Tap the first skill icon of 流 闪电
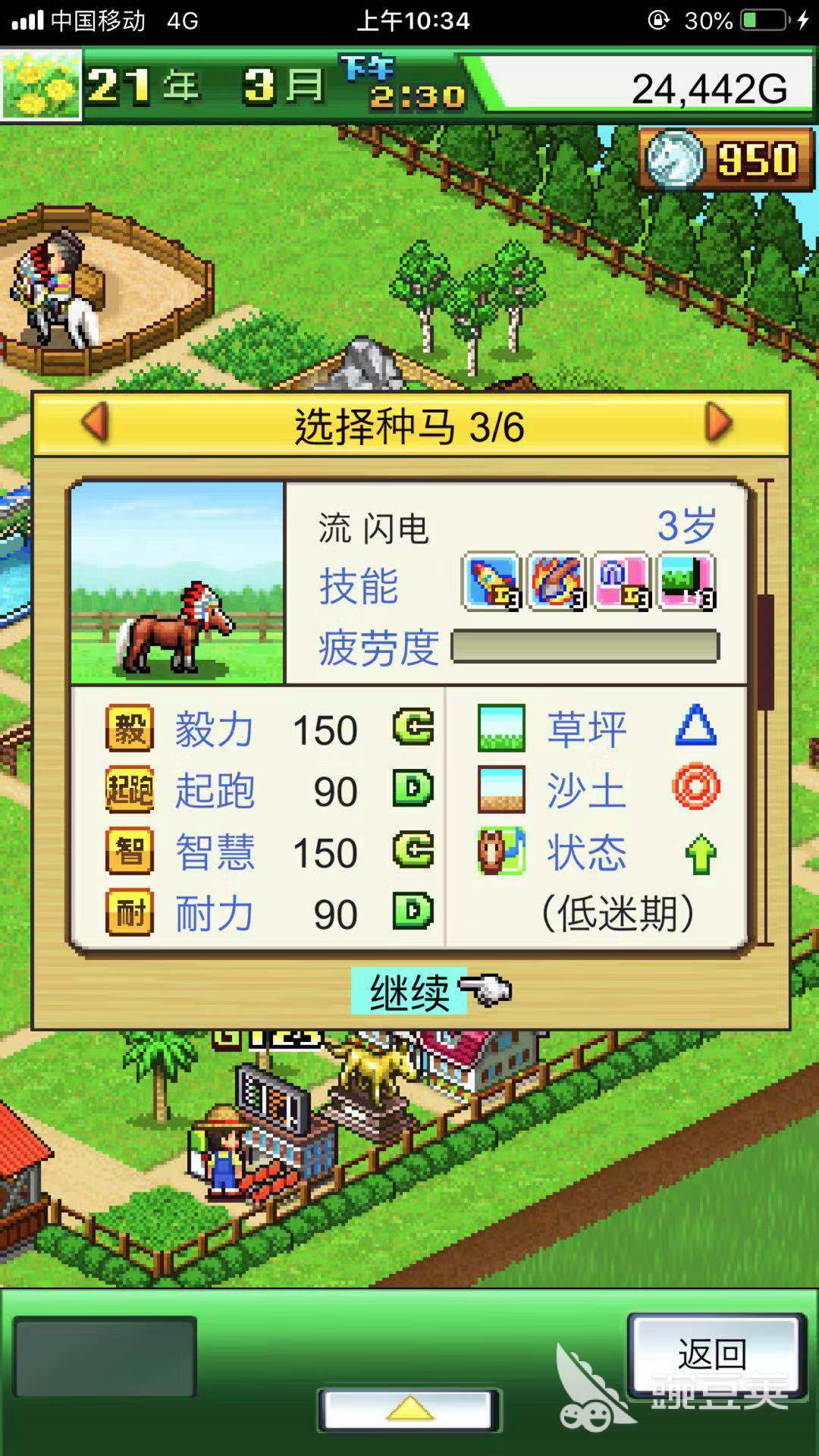This screenshot has width=819, height=1456. coord(491,582)
